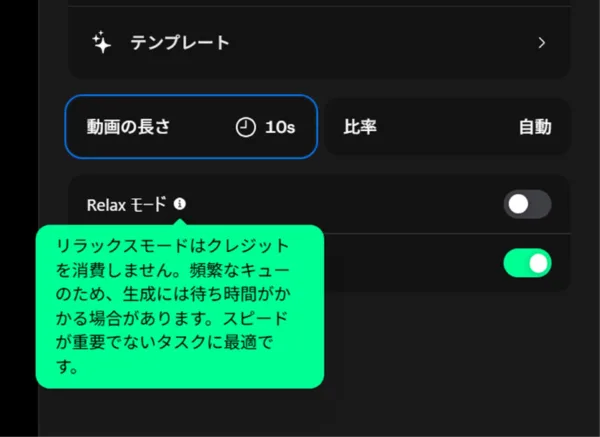Tap the Relax モード info icon
This screenshot has height=437, width=600.
pyautogui.click(x=179, y=204)
